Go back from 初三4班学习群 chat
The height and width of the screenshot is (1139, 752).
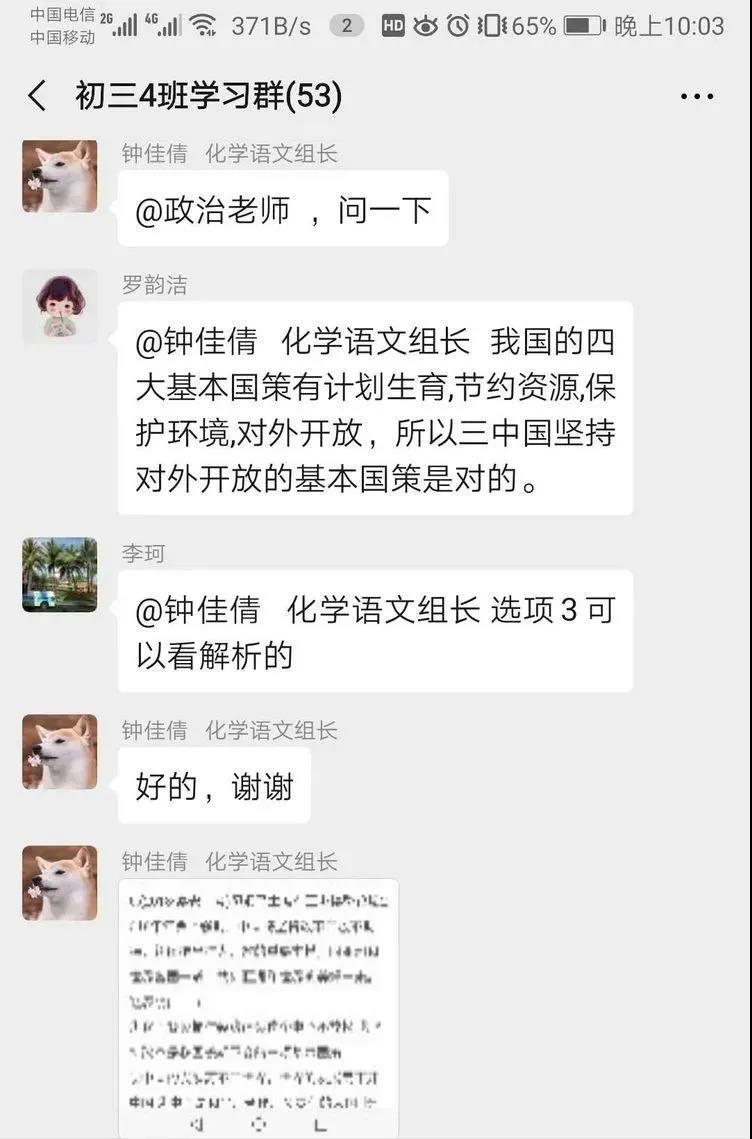coord(37,96)
